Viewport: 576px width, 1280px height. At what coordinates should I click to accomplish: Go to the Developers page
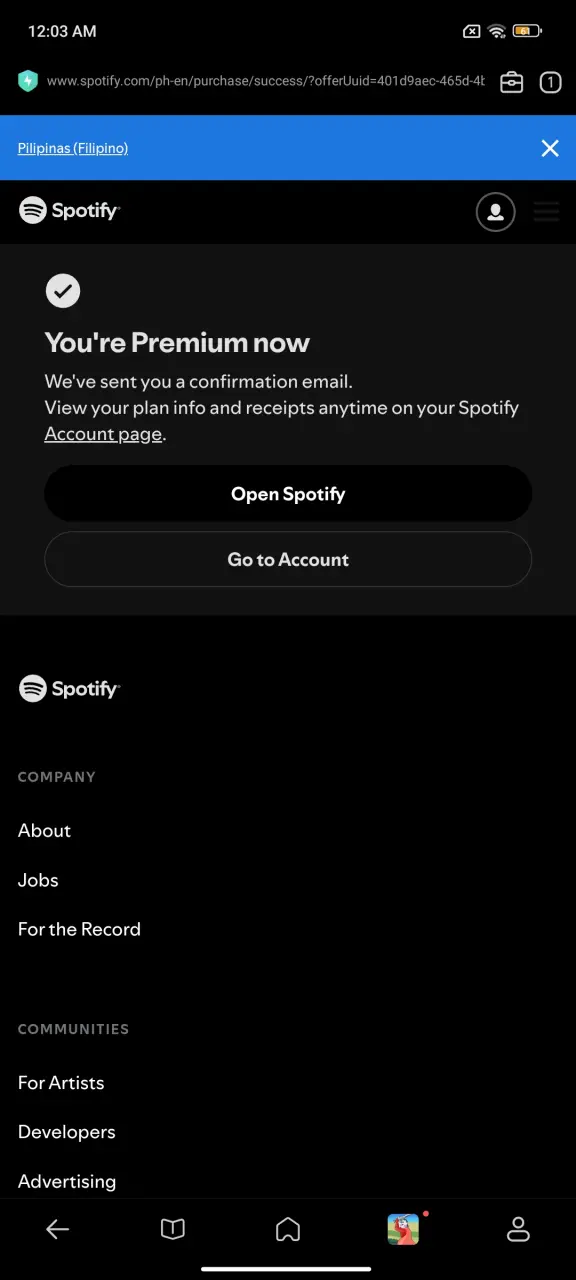coord(67,1132)
